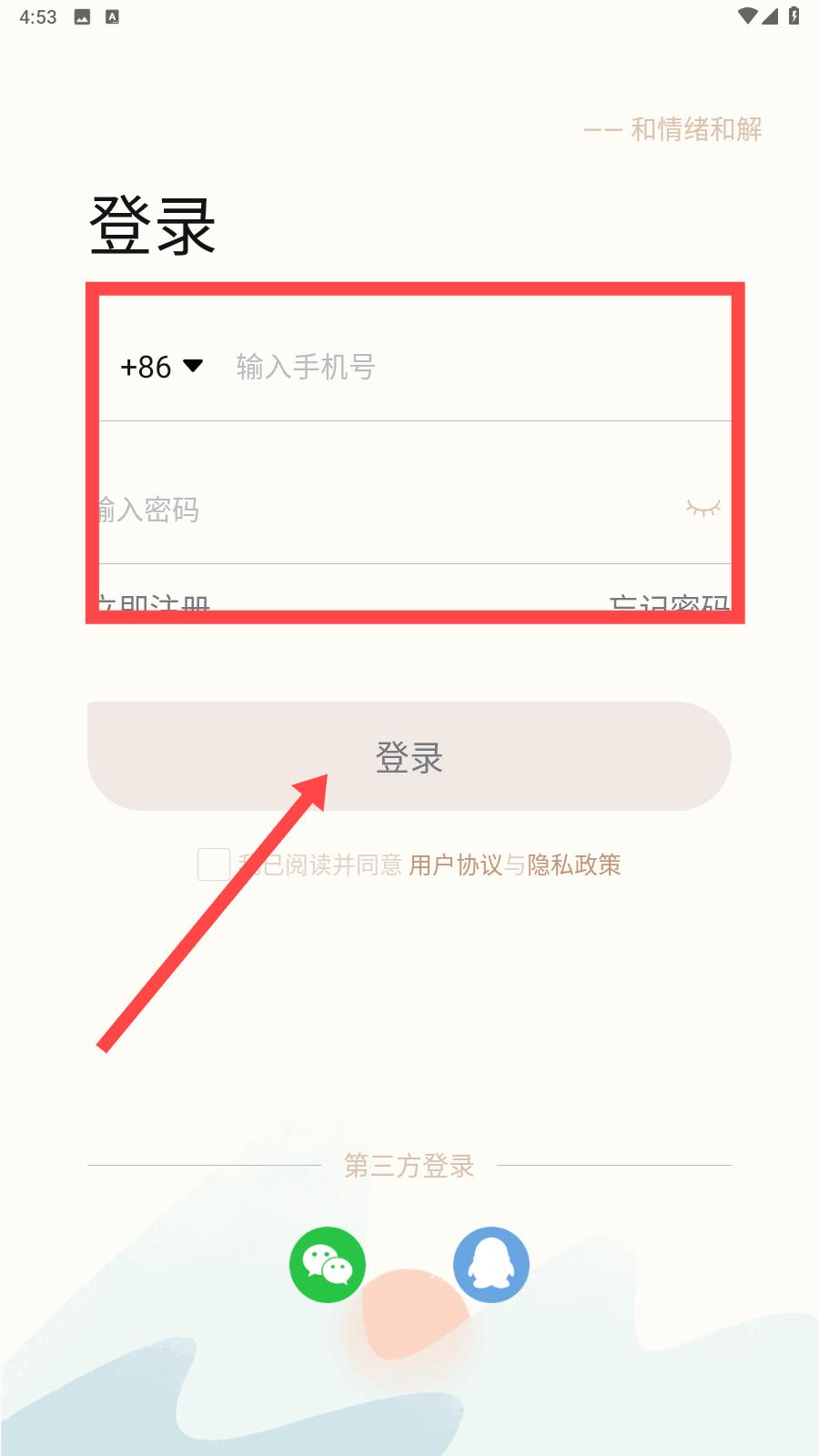
Task: Toggle password visibility with the eye icon
Action: [703, 508]
